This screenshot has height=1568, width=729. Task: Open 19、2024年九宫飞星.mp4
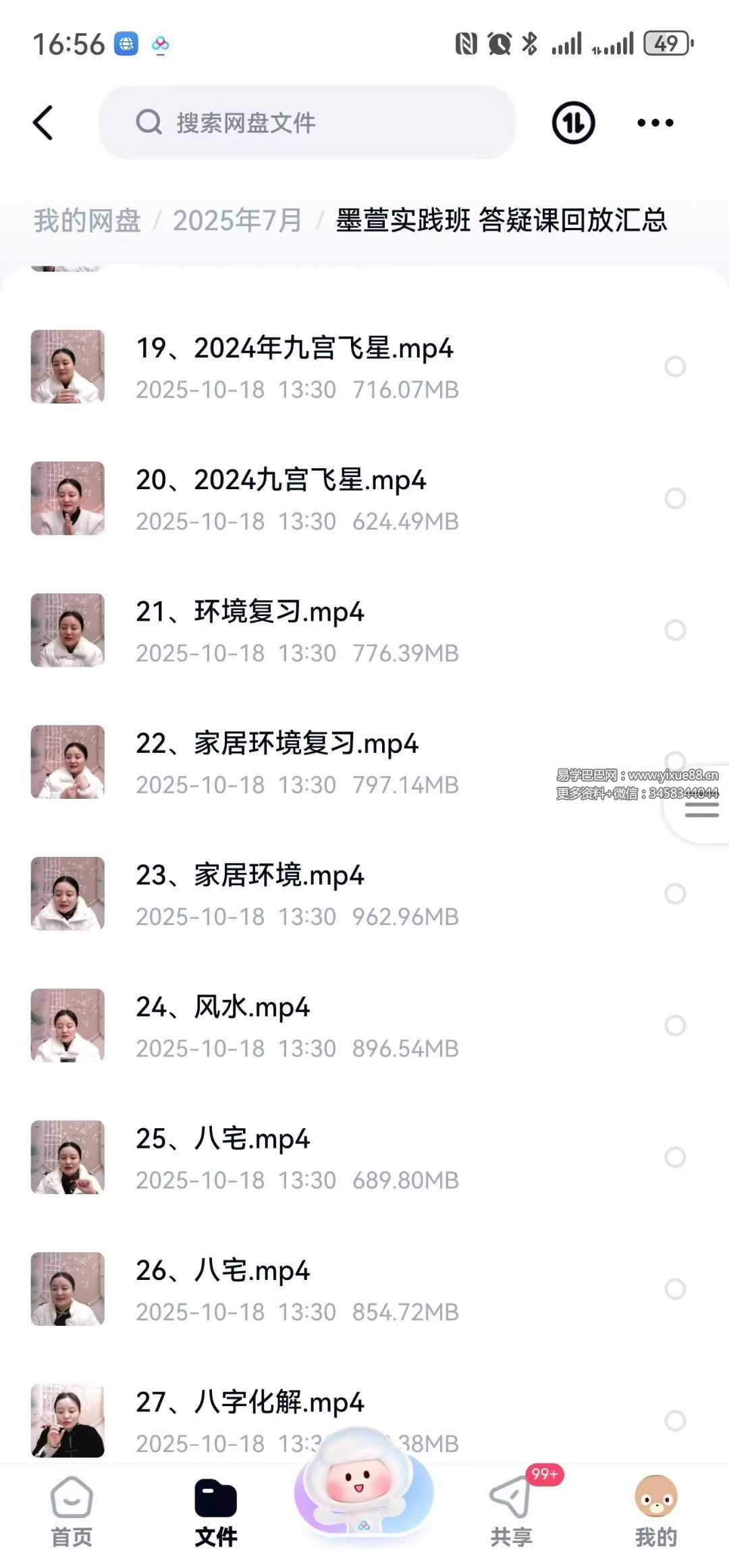click(294, 349)
